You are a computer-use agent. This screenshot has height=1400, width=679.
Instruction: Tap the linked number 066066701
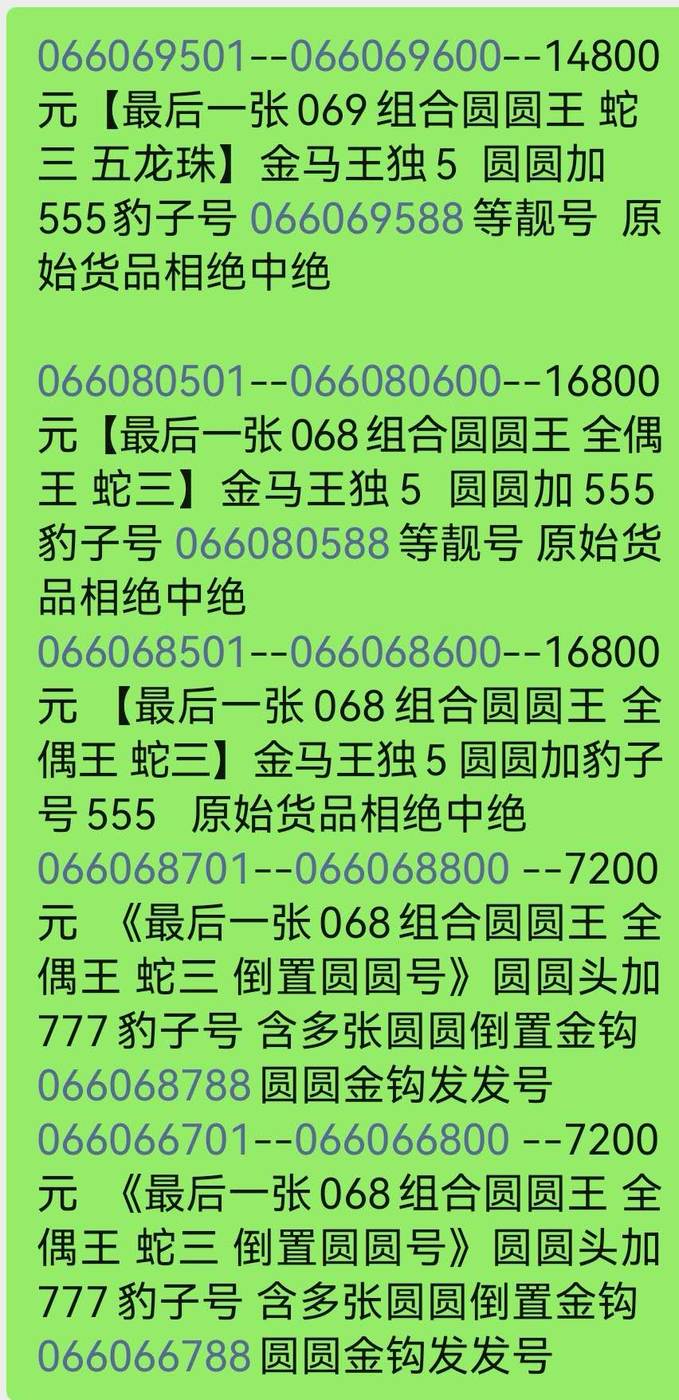tap(142, 1138)
